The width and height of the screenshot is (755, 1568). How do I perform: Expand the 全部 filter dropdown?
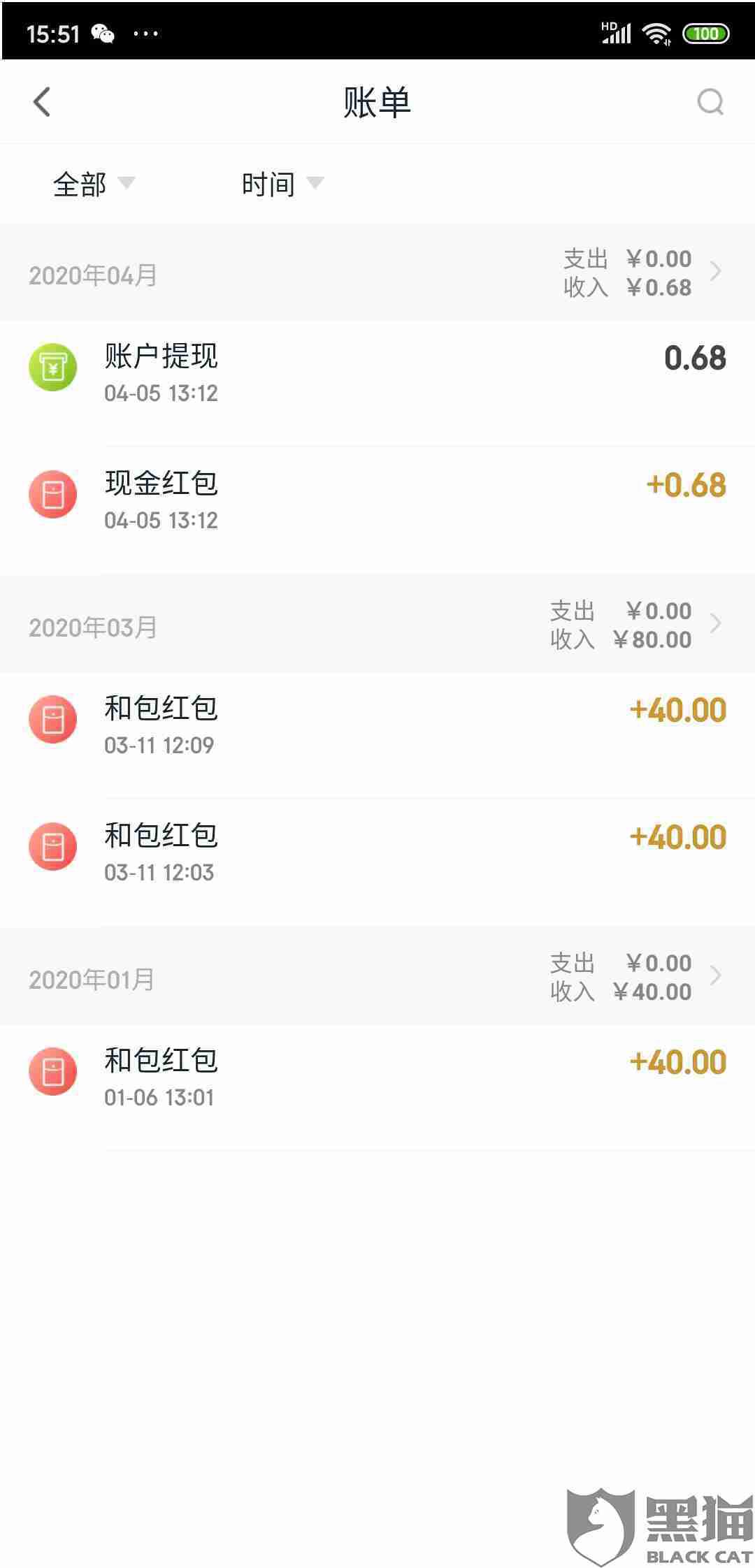93,184
